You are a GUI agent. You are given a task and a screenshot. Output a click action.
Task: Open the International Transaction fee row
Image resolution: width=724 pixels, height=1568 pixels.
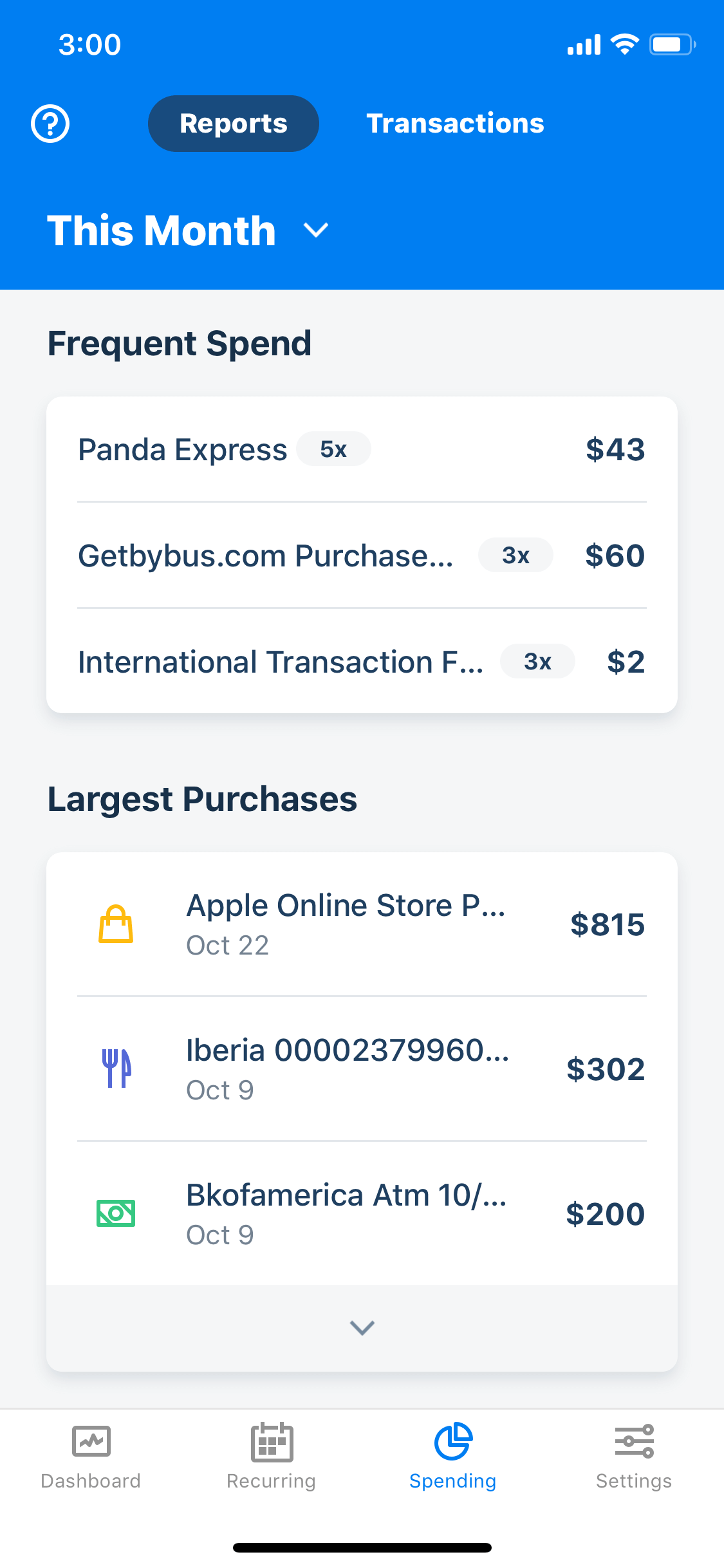tap(362, 662)
